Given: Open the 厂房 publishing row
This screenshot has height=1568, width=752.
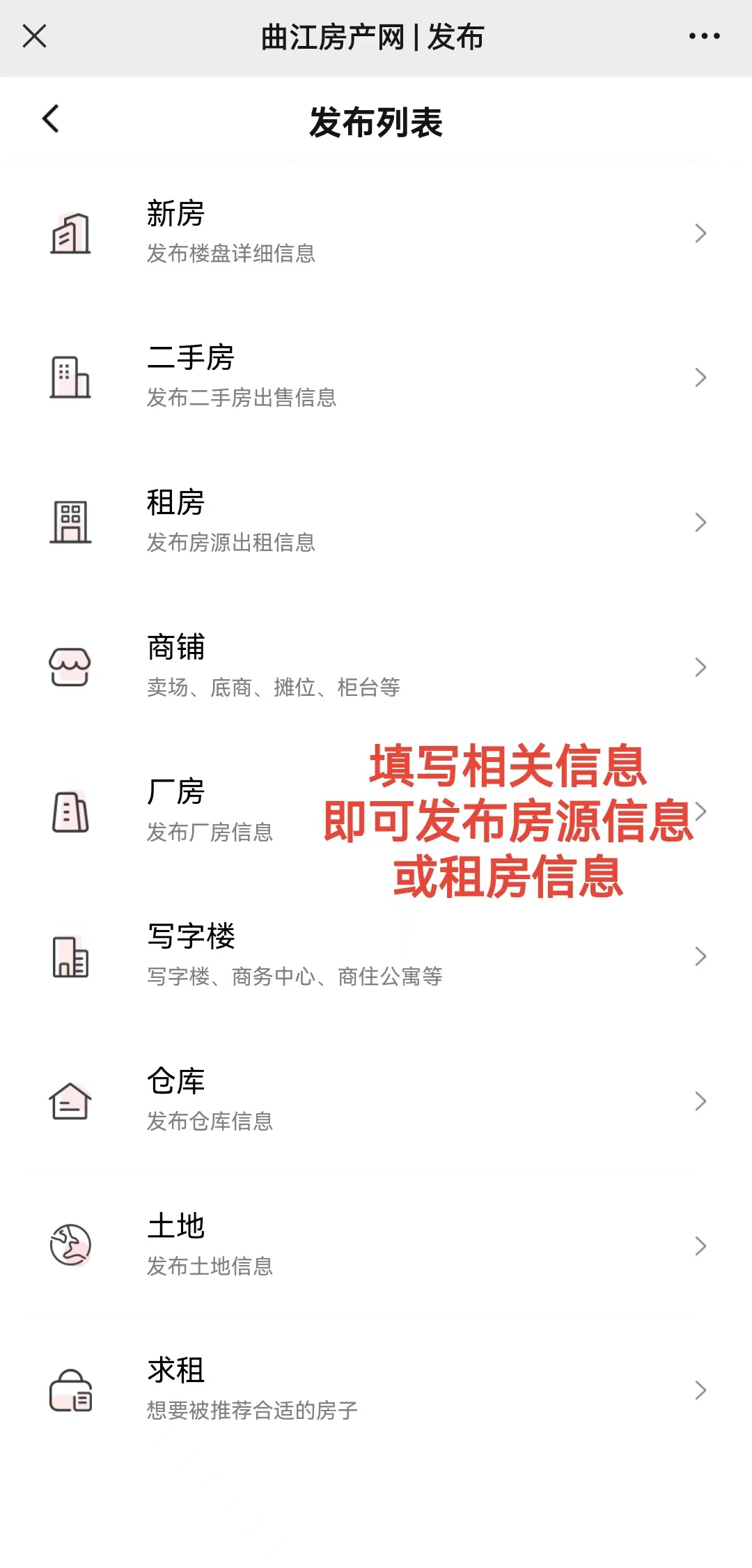Looking at the screenshot, I should (376, 812).
